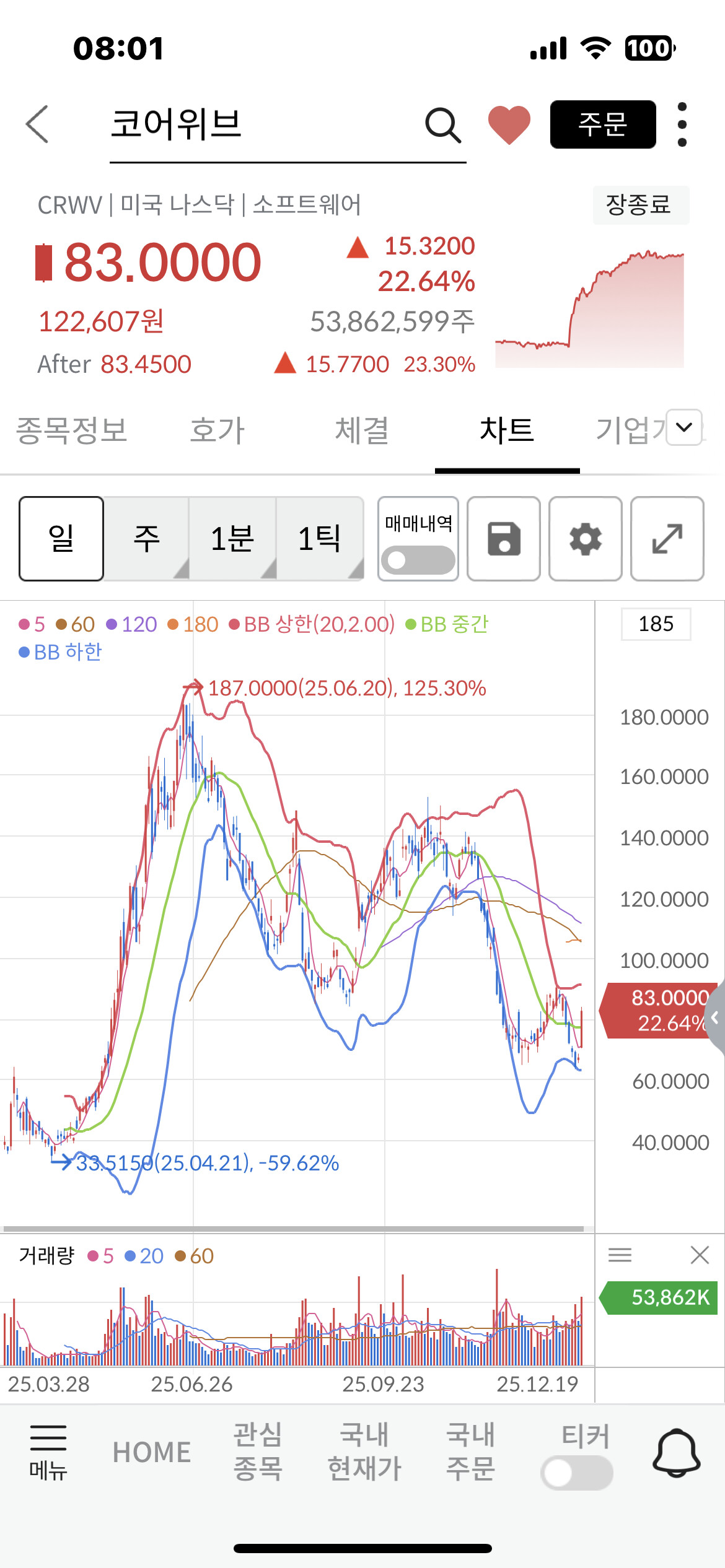Select the 1틱 tick chart period
Viewport: 725px width, 1568px height.
tap(319, 538)
